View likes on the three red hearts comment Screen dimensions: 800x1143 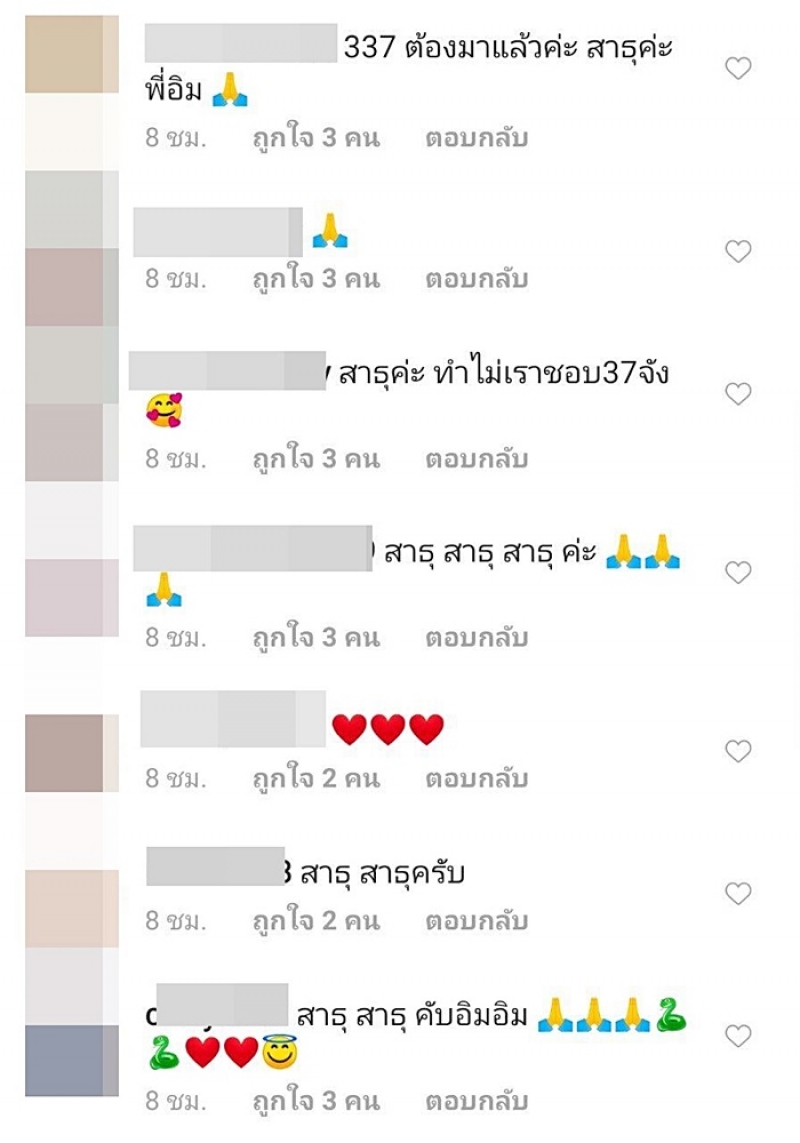point(316,778)
